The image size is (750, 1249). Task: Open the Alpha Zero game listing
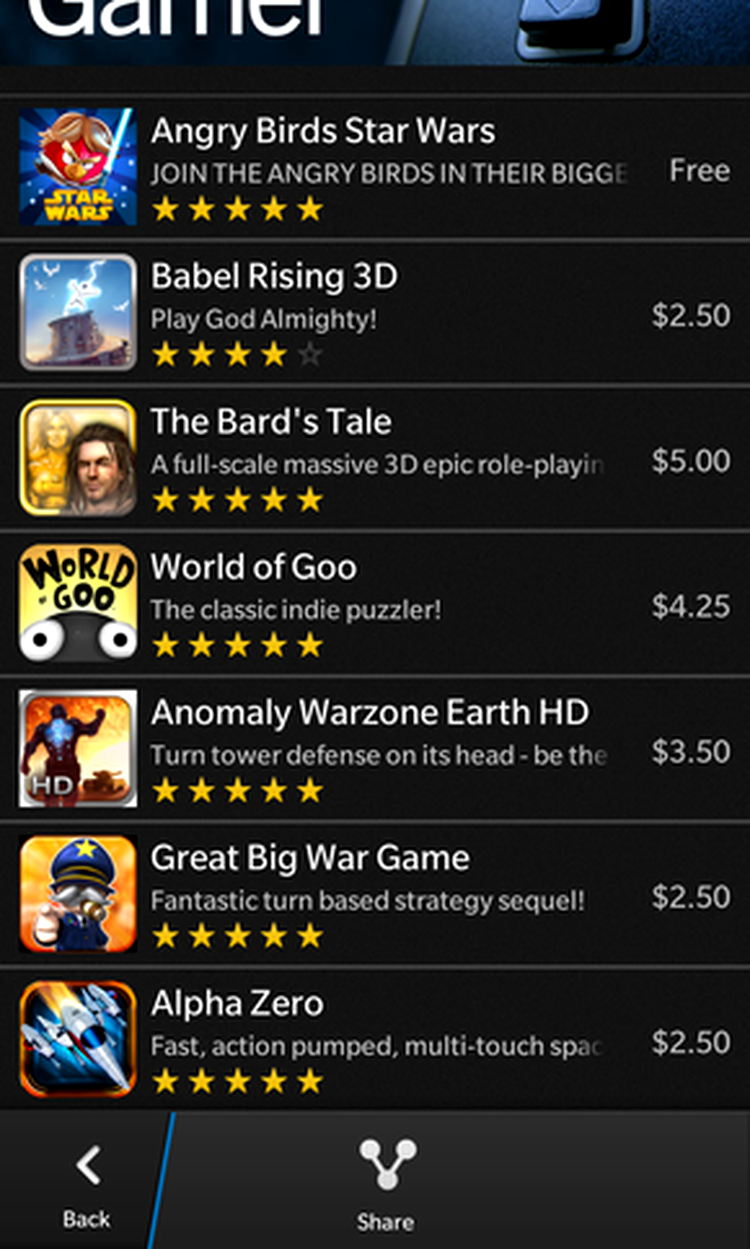(375, 1039)
